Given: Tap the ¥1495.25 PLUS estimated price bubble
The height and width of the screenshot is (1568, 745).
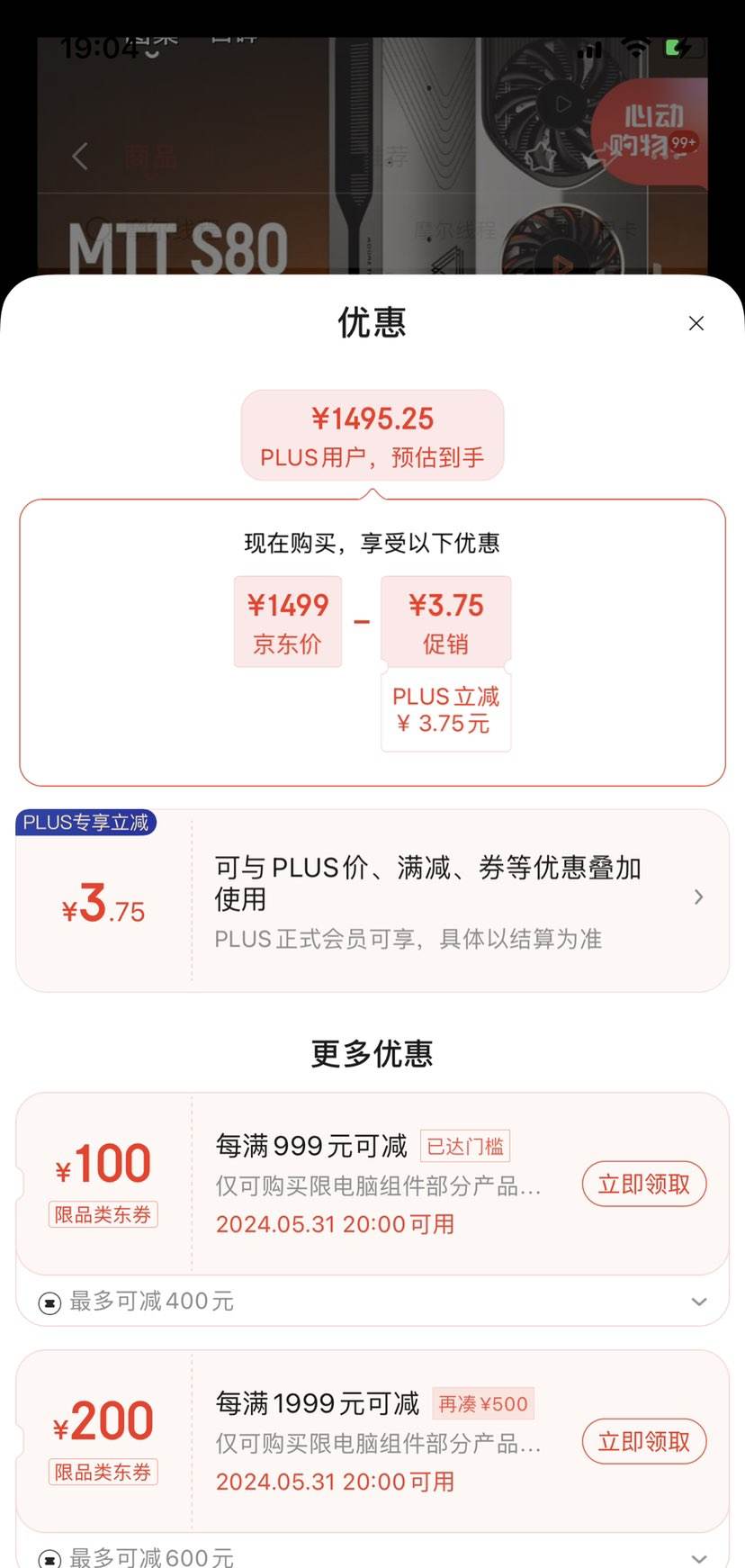Looking at the screenshot, I should point(372,434).
